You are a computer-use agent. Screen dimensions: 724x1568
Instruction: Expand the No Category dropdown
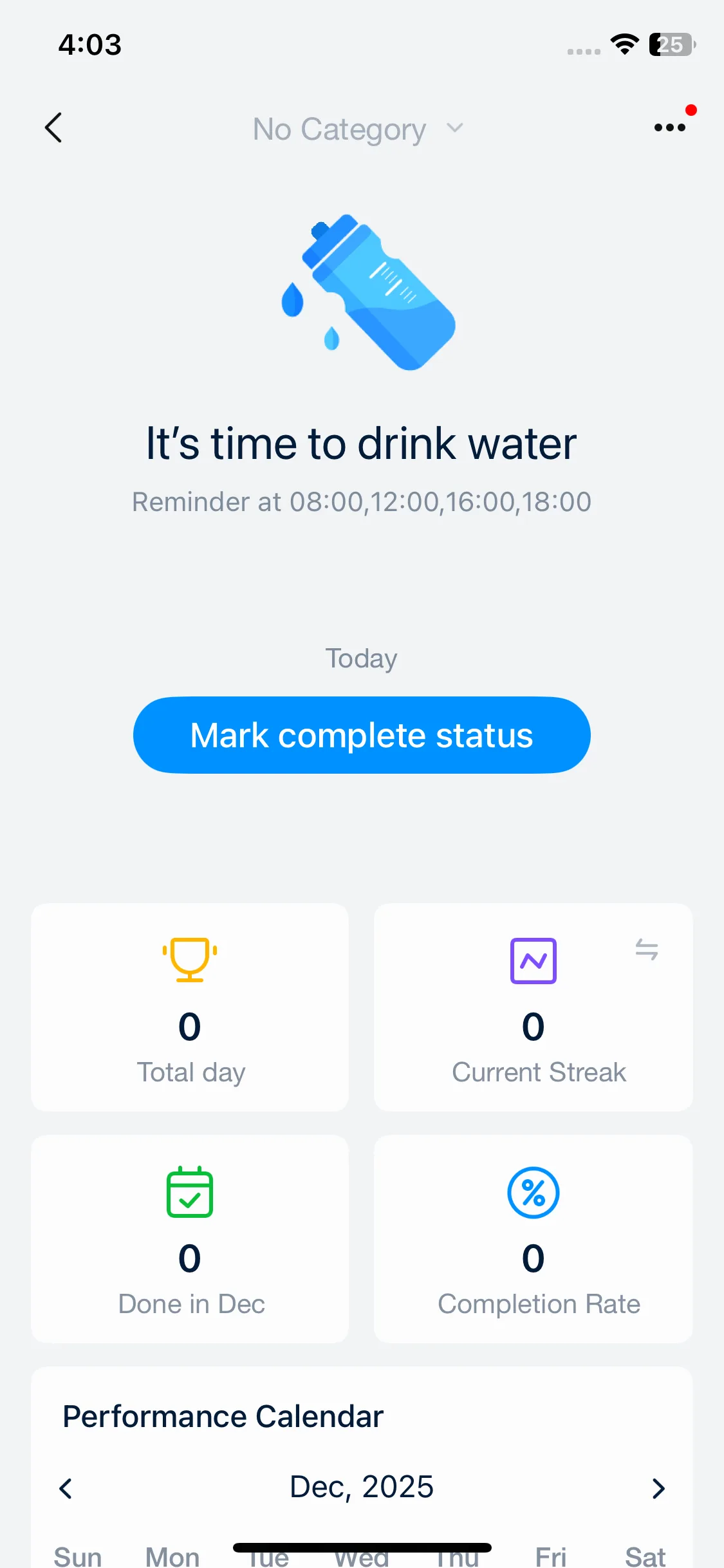click(x=358, y=129)
